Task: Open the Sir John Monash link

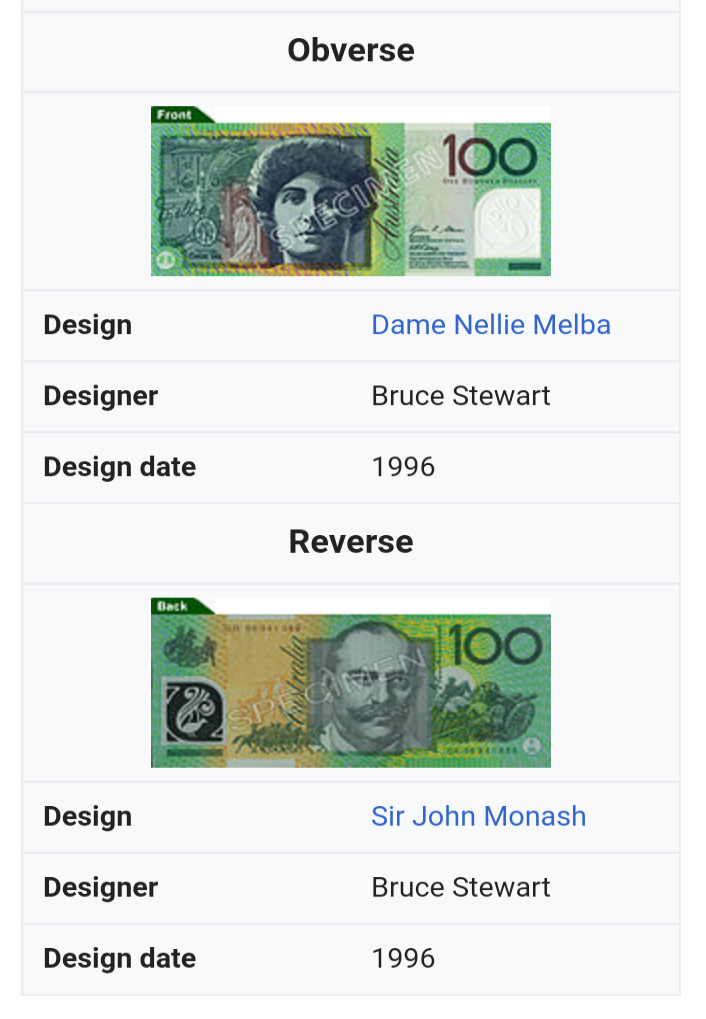Action: pyautogui.click(x=478, y=816)
